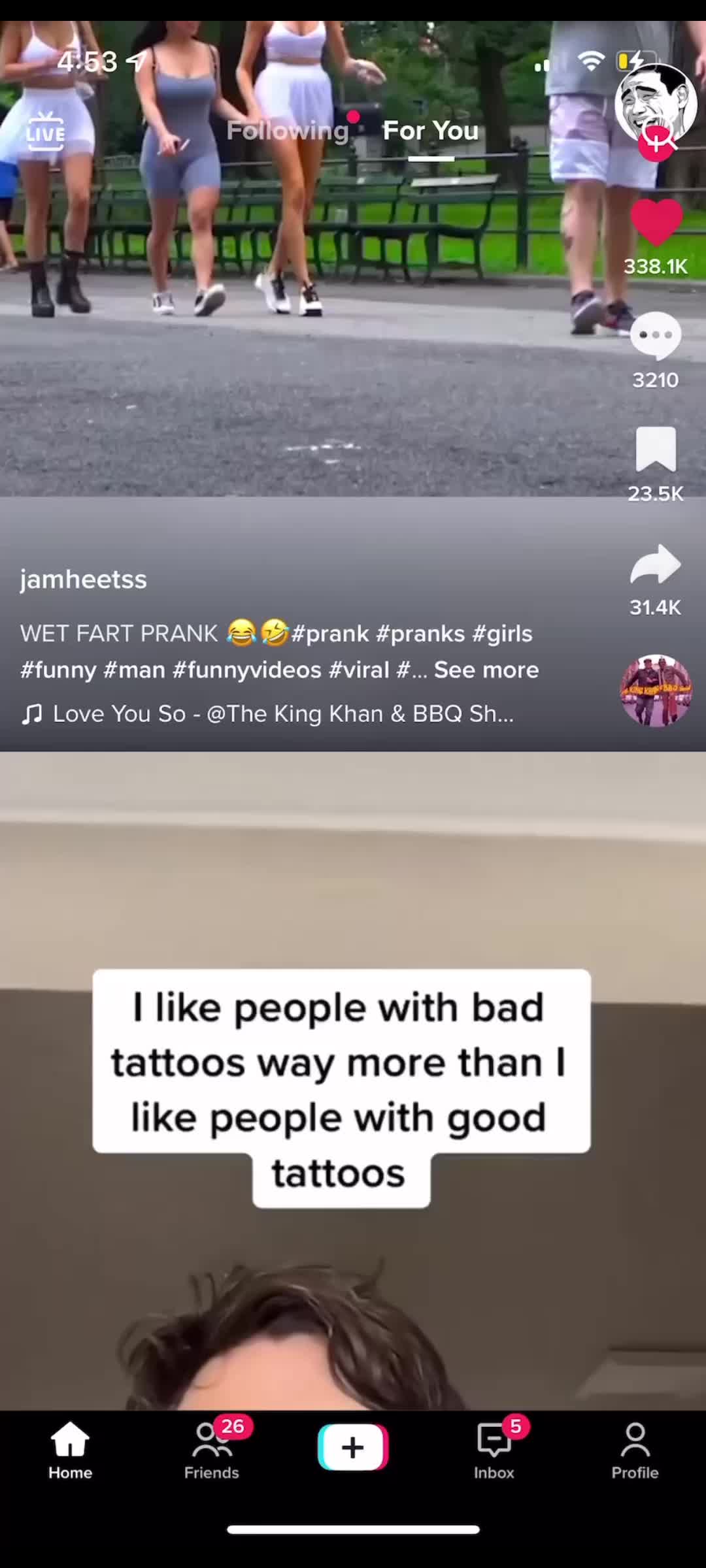Share the video via the arrow icon
Viewport: 706px width, 1568px height.
656,564
